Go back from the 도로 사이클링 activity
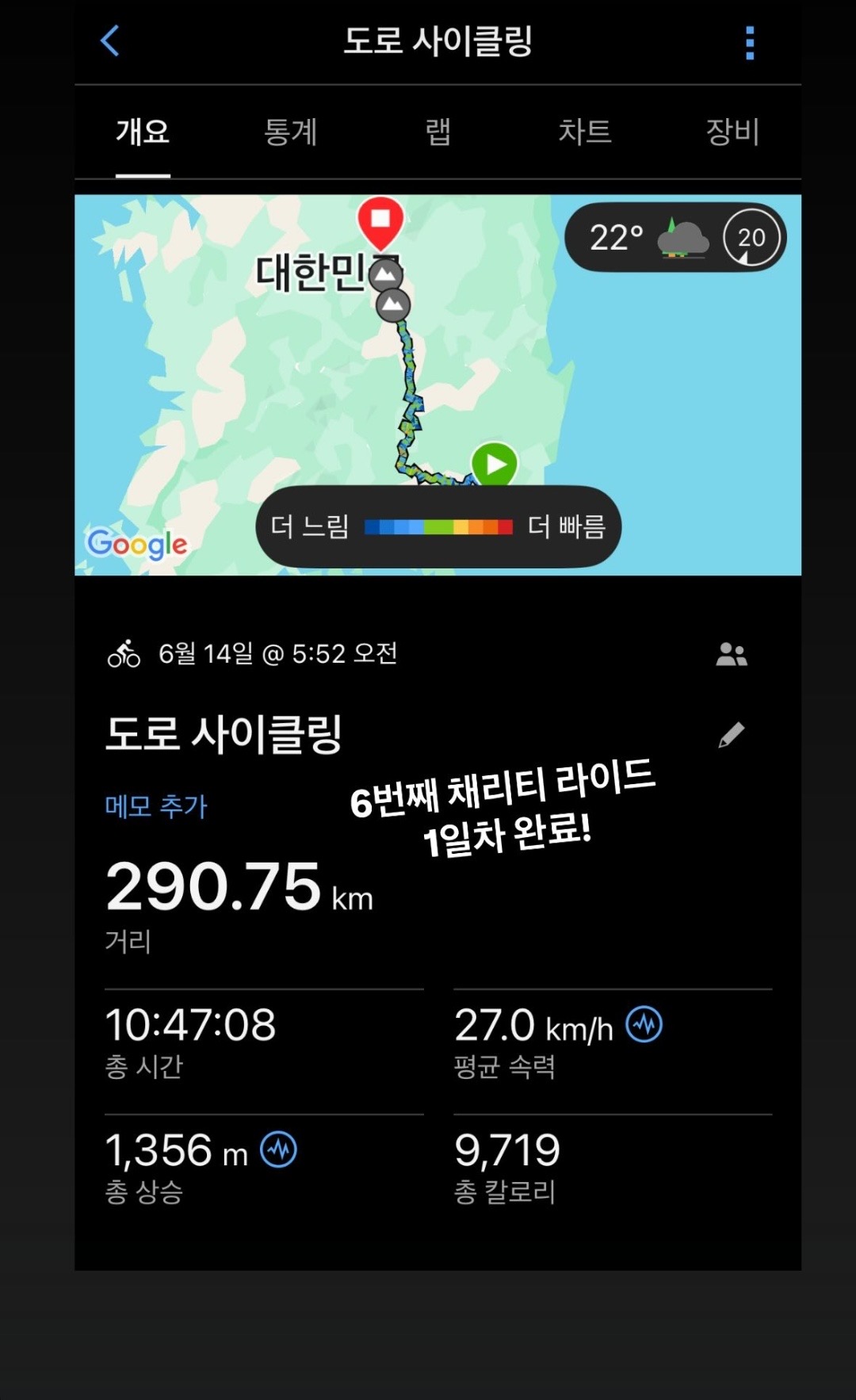Image resolution: width=856 pixels, height=1400 pixels. click(110, 41)
